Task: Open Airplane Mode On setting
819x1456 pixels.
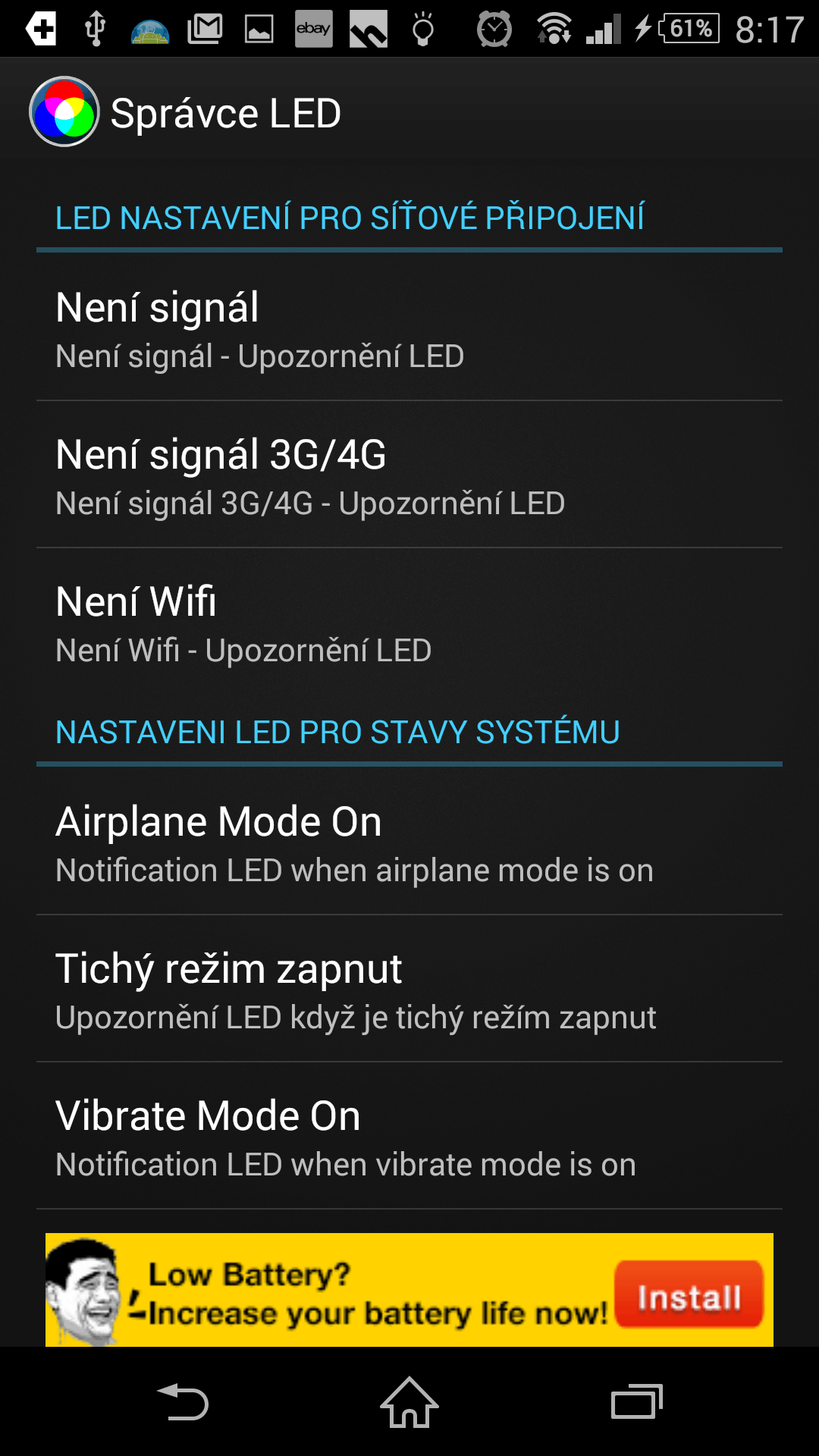Action: 409,843
